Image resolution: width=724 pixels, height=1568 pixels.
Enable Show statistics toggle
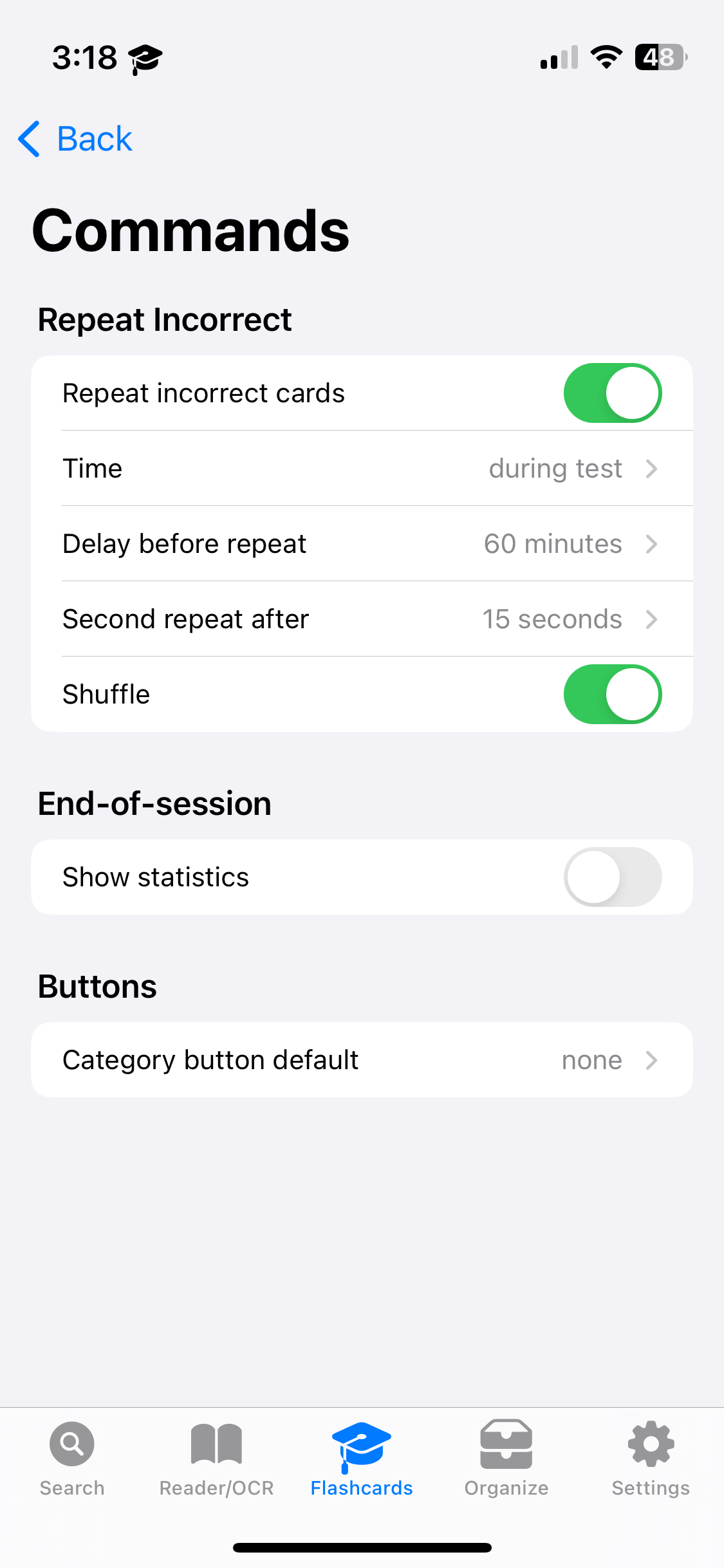(x=612, y=877)
